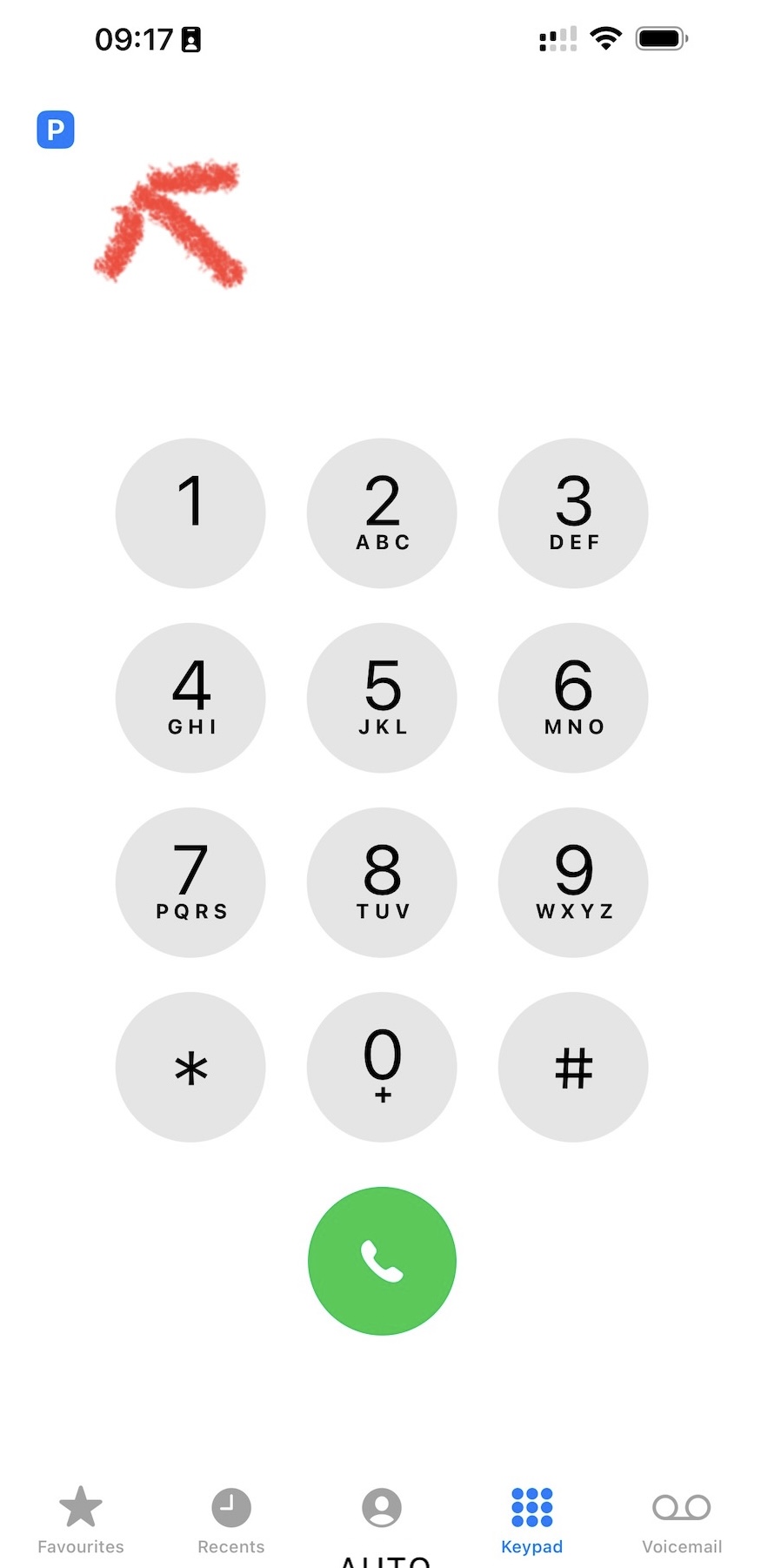Screen dimensions: 781x1568
Task: Tap the 4 GHI key
Action: [190, 698]
